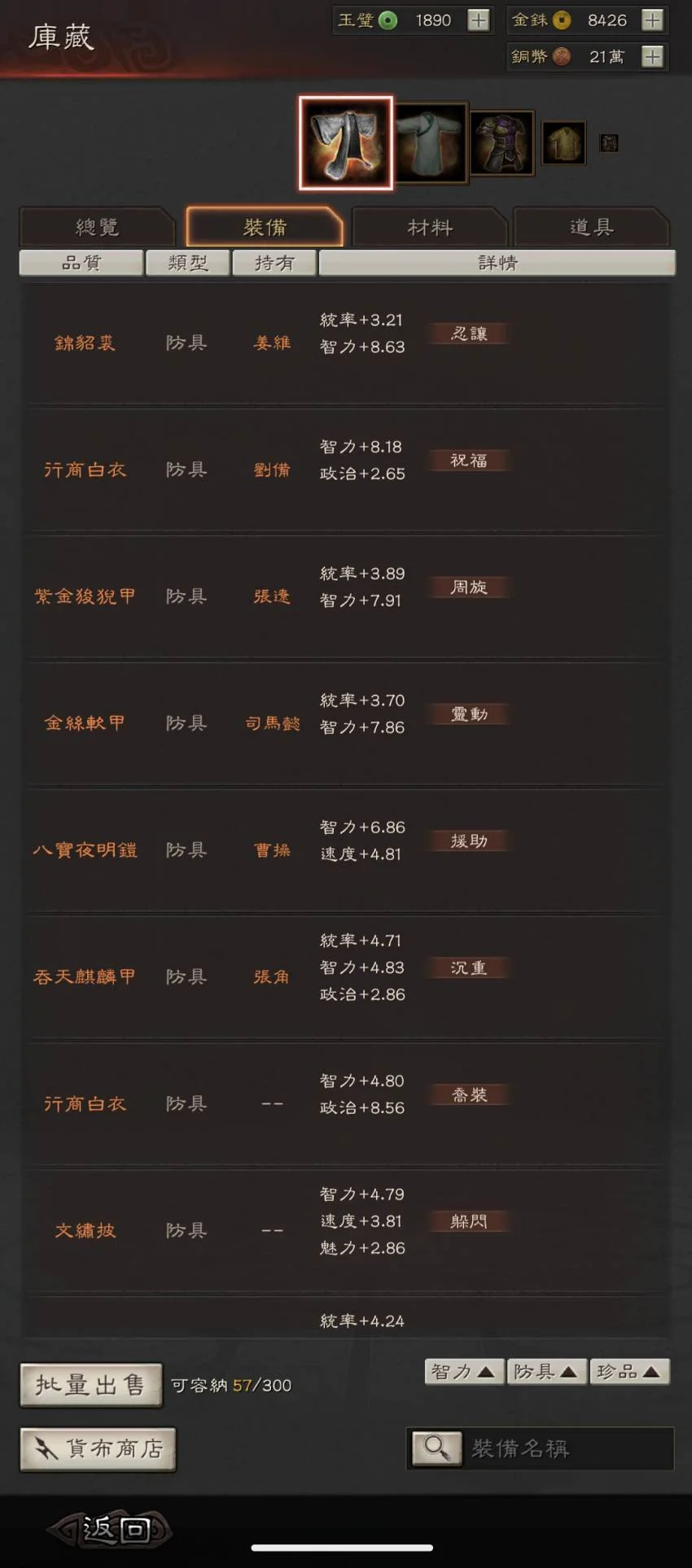Add more 玉璧 with plus button

479,20
